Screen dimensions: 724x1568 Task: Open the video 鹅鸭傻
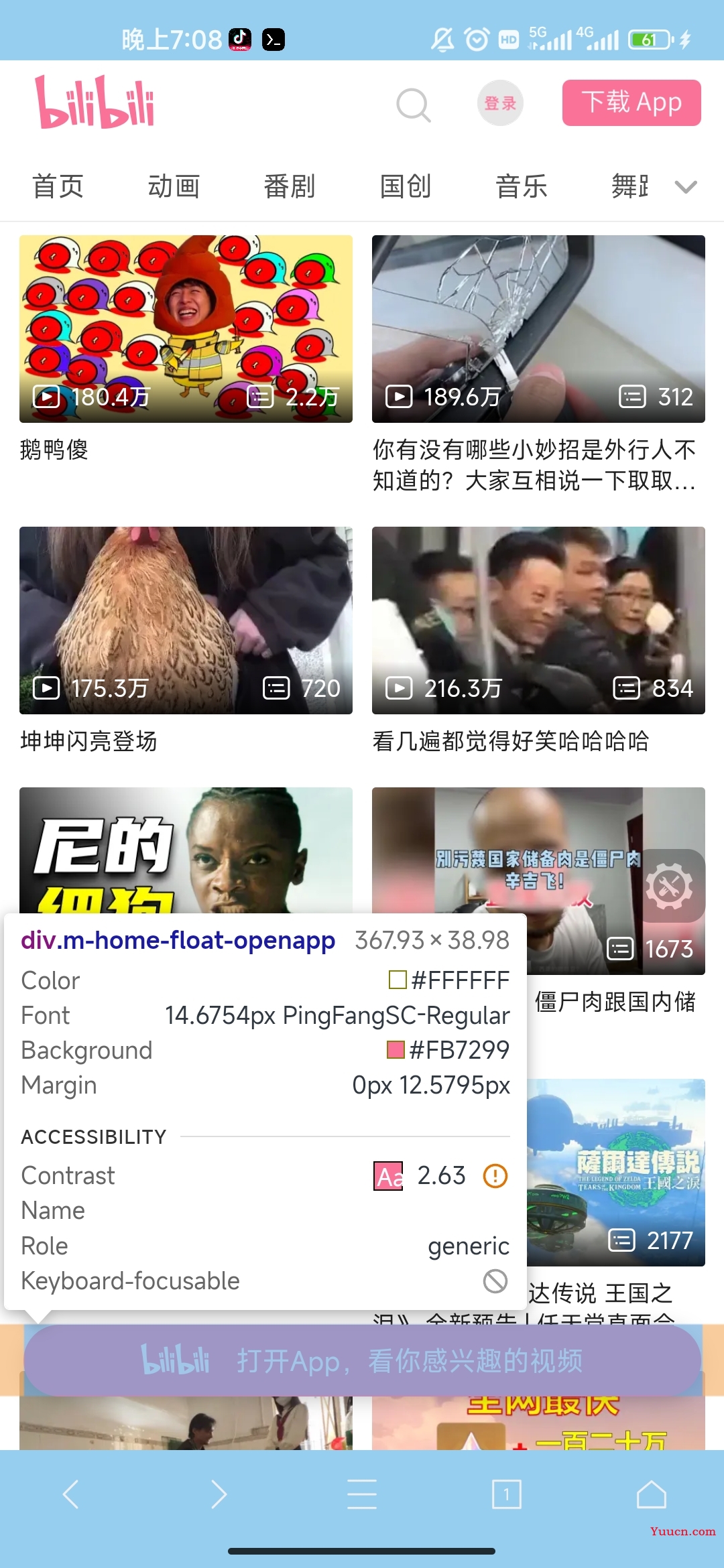coord(186,329)
